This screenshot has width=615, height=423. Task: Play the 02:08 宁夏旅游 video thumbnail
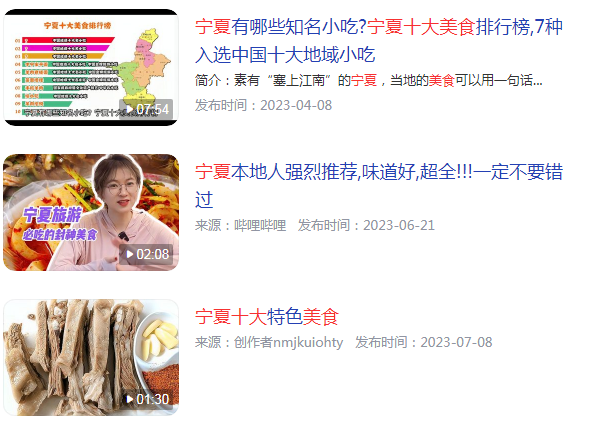[91, 212]
